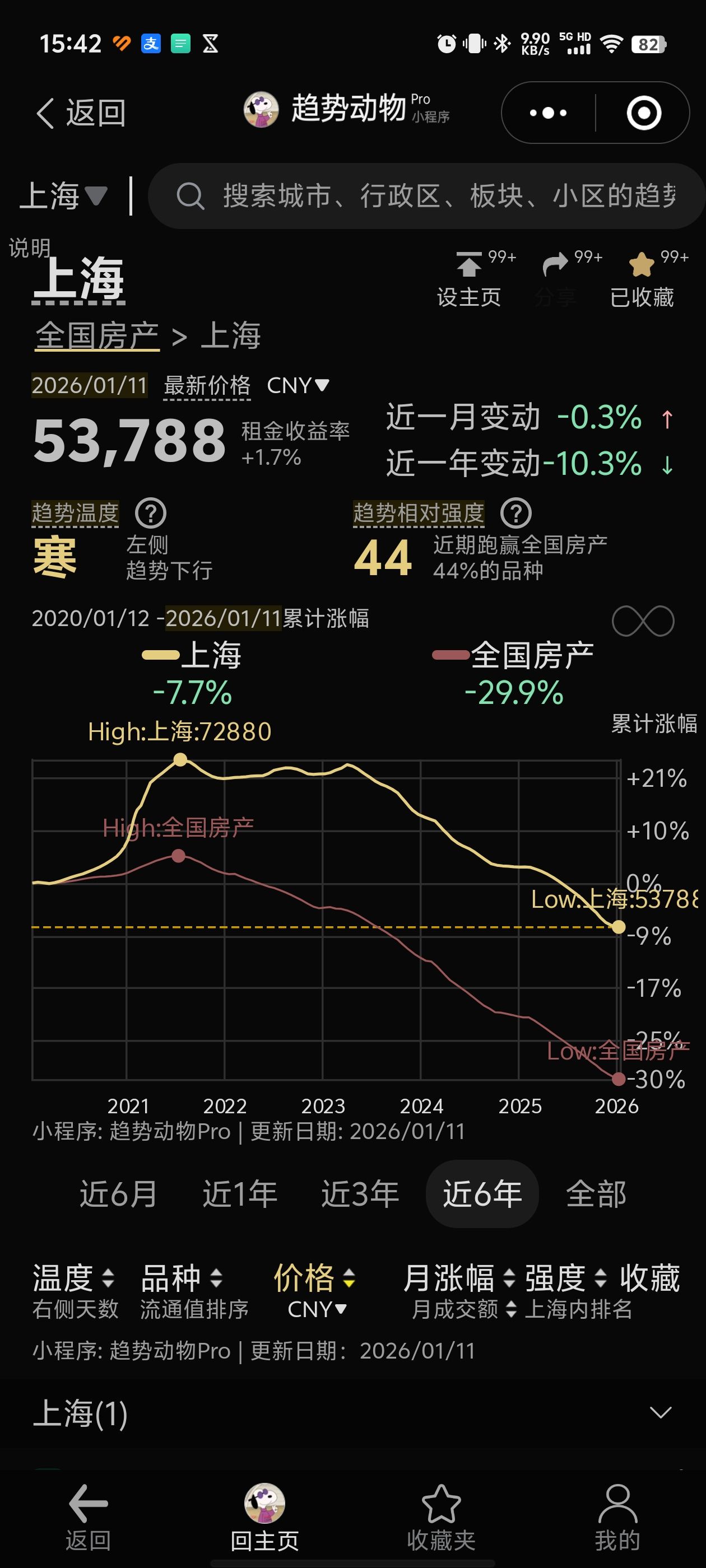Switch chart range to 近3年

click(360, 1193)
